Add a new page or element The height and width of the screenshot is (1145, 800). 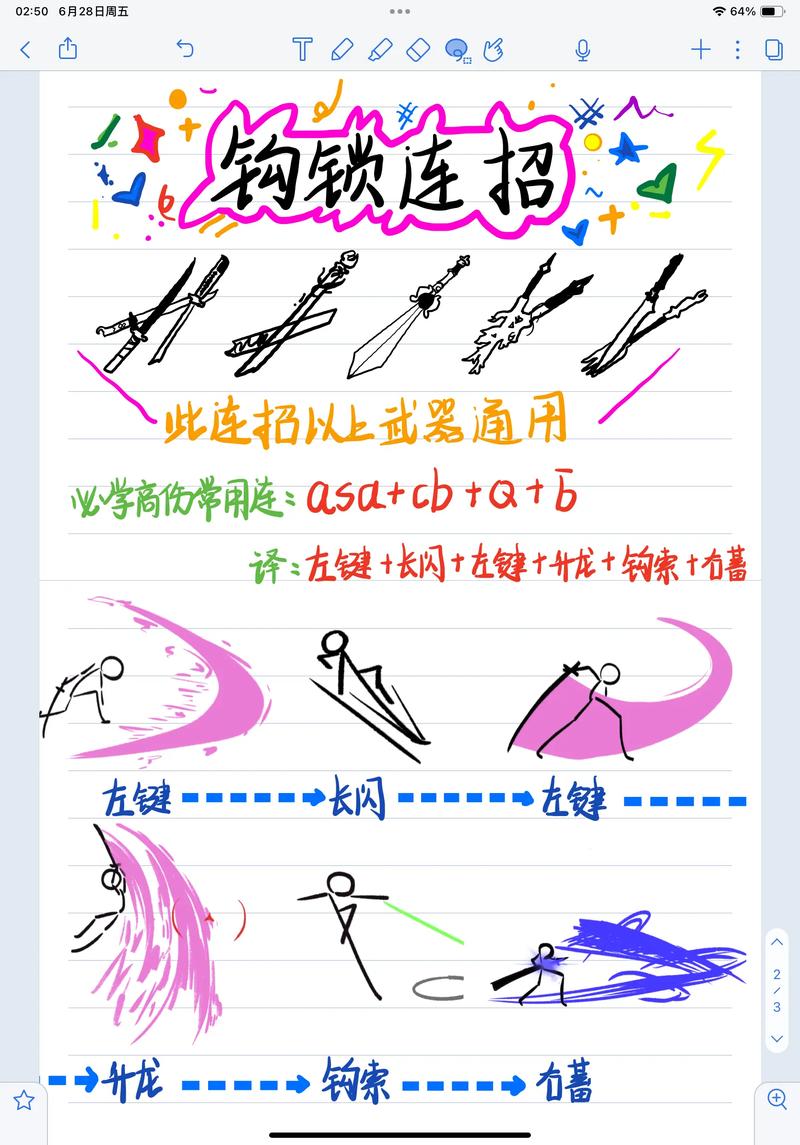pyautogui.click(x=701, y=49)
